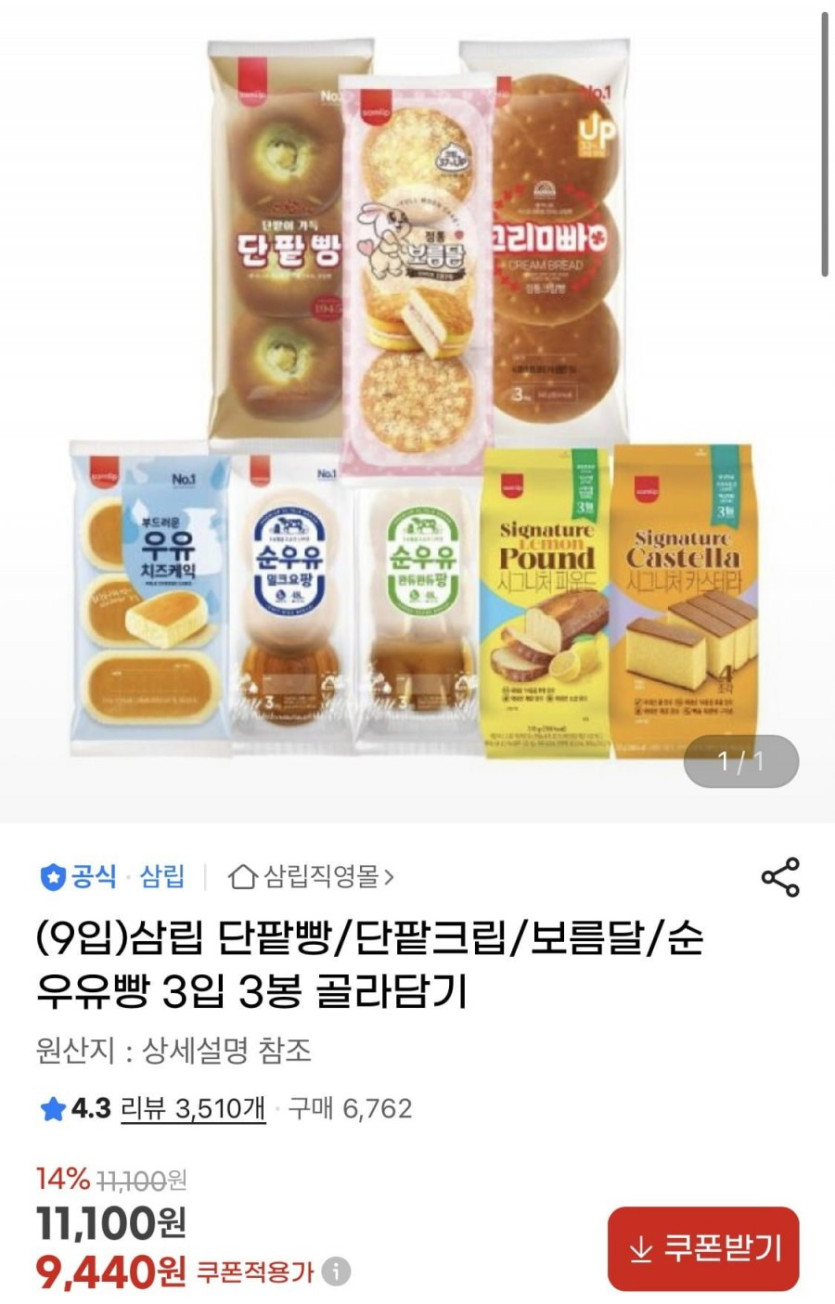835x1304 pixels.
Task: Tap the 쿠폰받기 coupon download button
Action: (x=703, y=1248)
